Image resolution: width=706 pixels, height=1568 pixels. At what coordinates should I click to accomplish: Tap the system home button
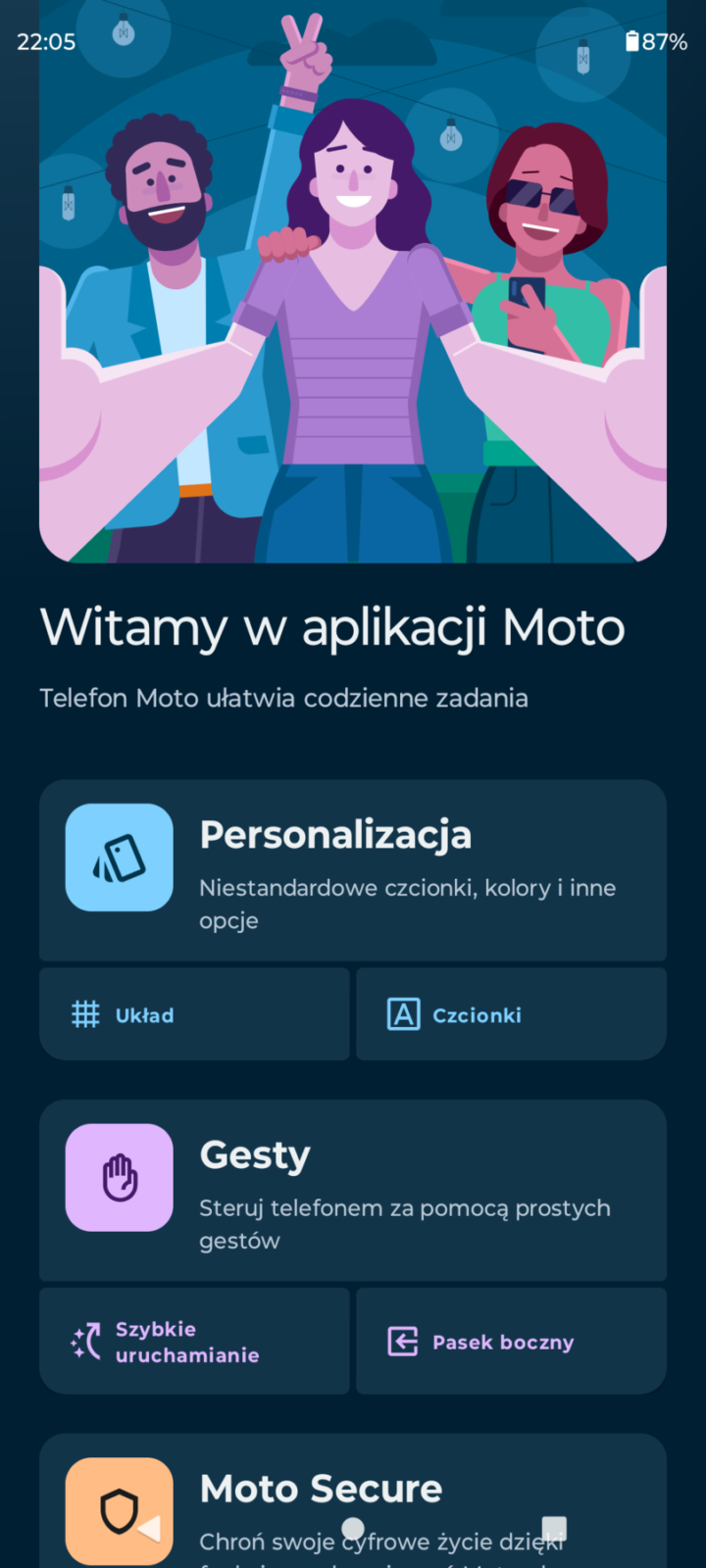coord(353,1529)
